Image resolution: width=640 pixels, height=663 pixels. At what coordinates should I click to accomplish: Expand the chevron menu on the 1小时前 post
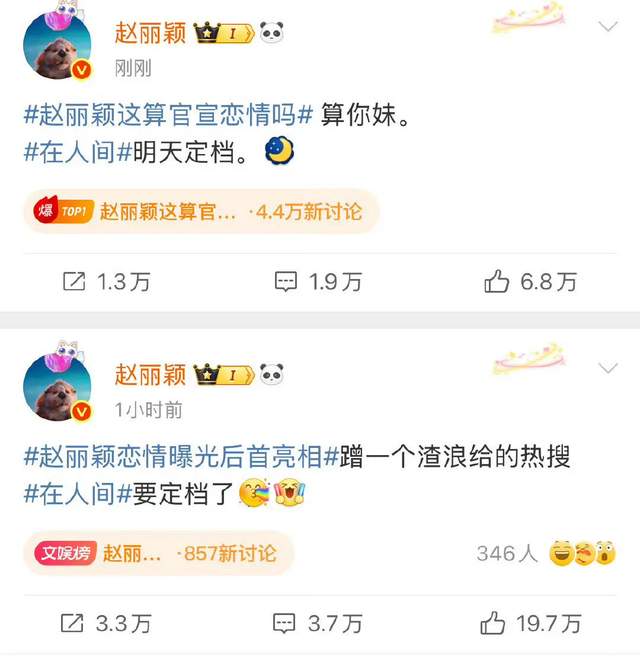click(x=607, y=369)
